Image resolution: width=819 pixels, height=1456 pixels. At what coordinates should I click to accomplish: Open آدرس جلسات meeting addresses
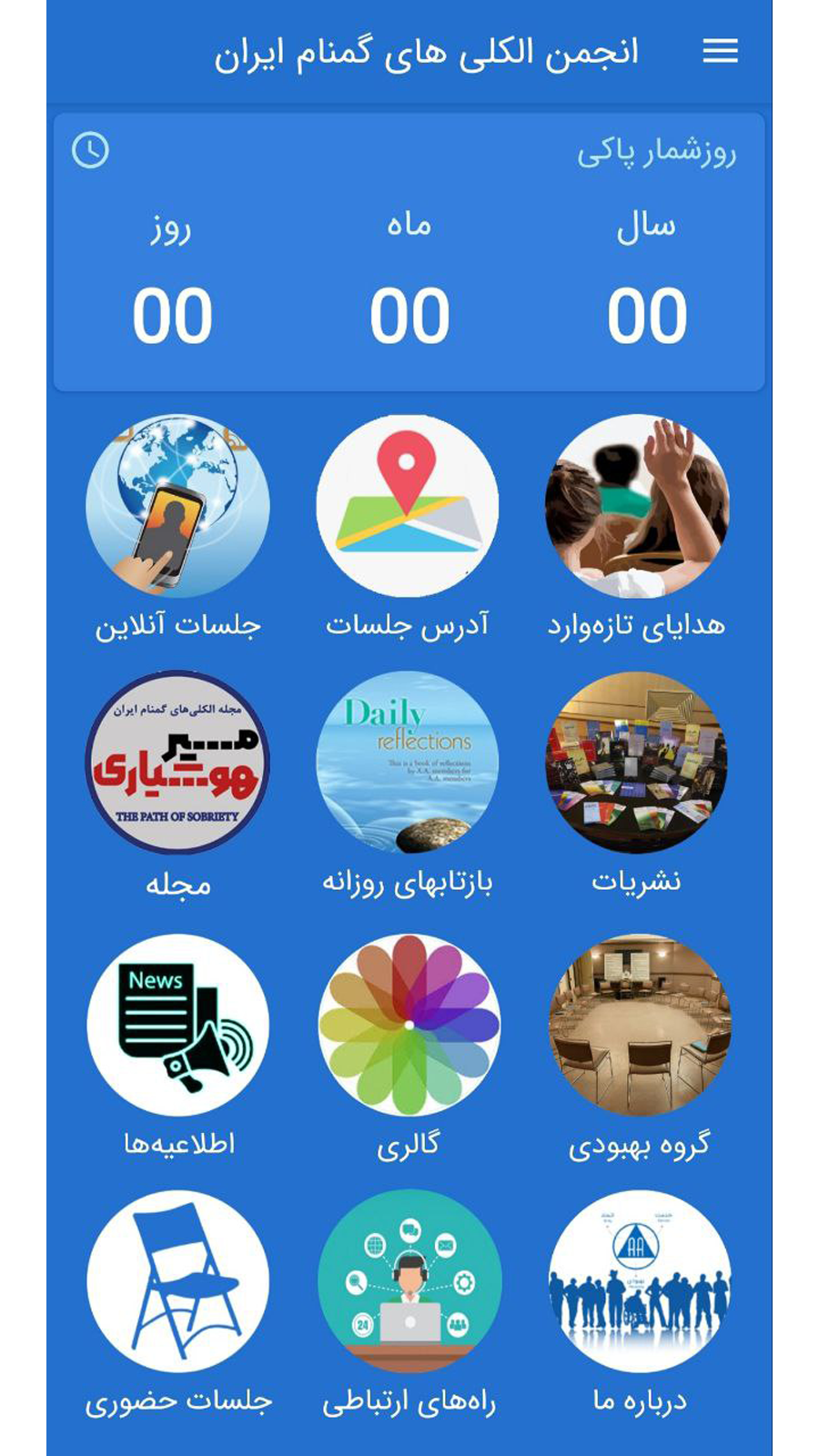click(x=408, y=506)
